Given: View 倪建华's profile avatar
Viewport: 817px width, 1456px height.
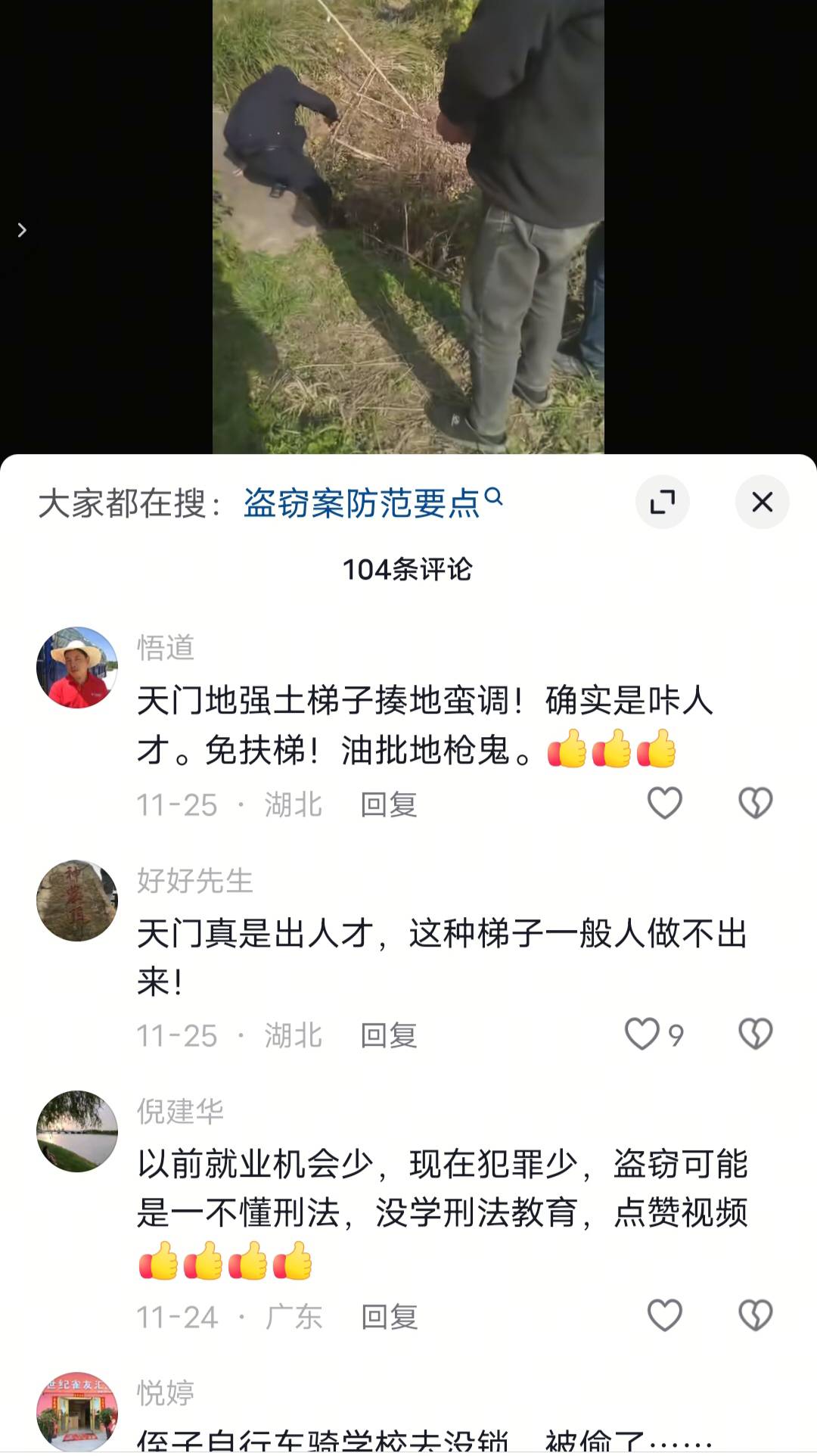Looking at the screenshot, I should [77, 1131].
